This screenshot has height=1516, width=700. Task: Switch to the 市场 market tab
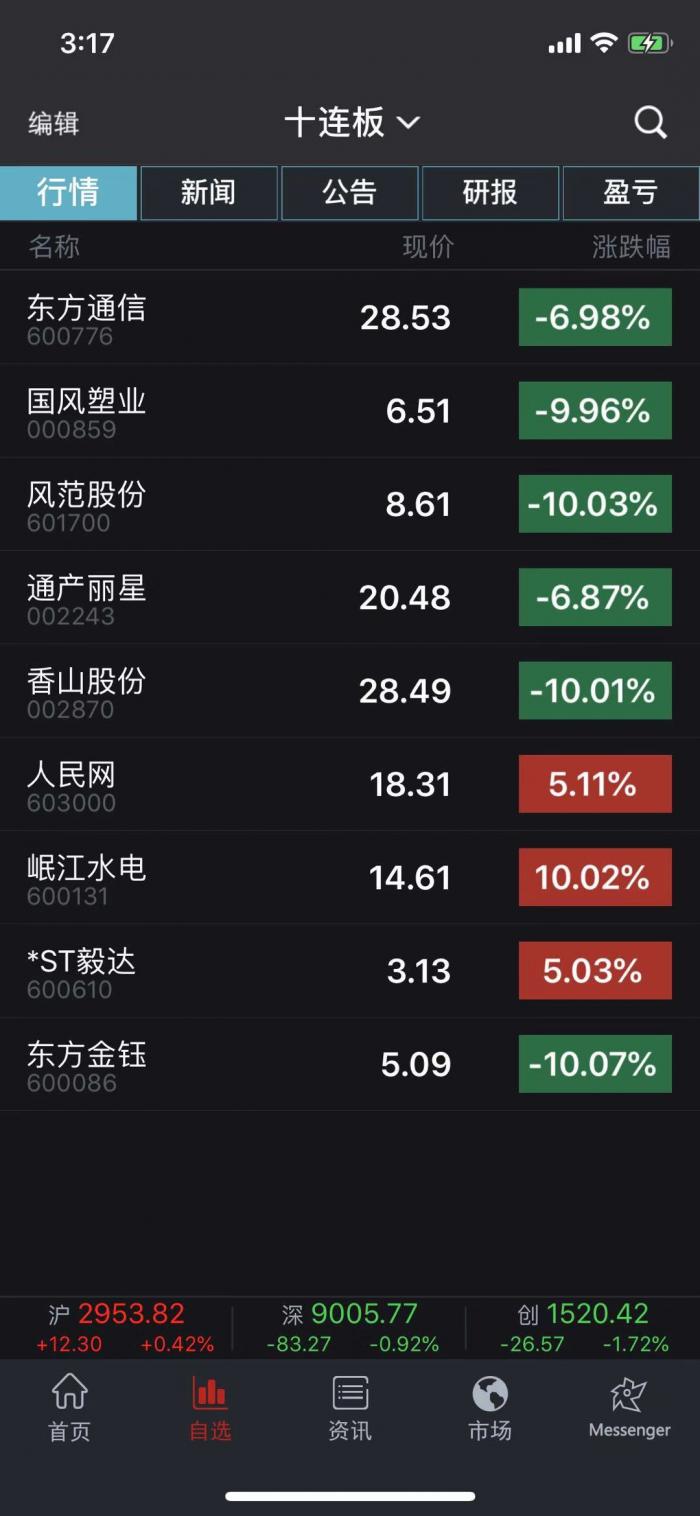pos(490,1406)
